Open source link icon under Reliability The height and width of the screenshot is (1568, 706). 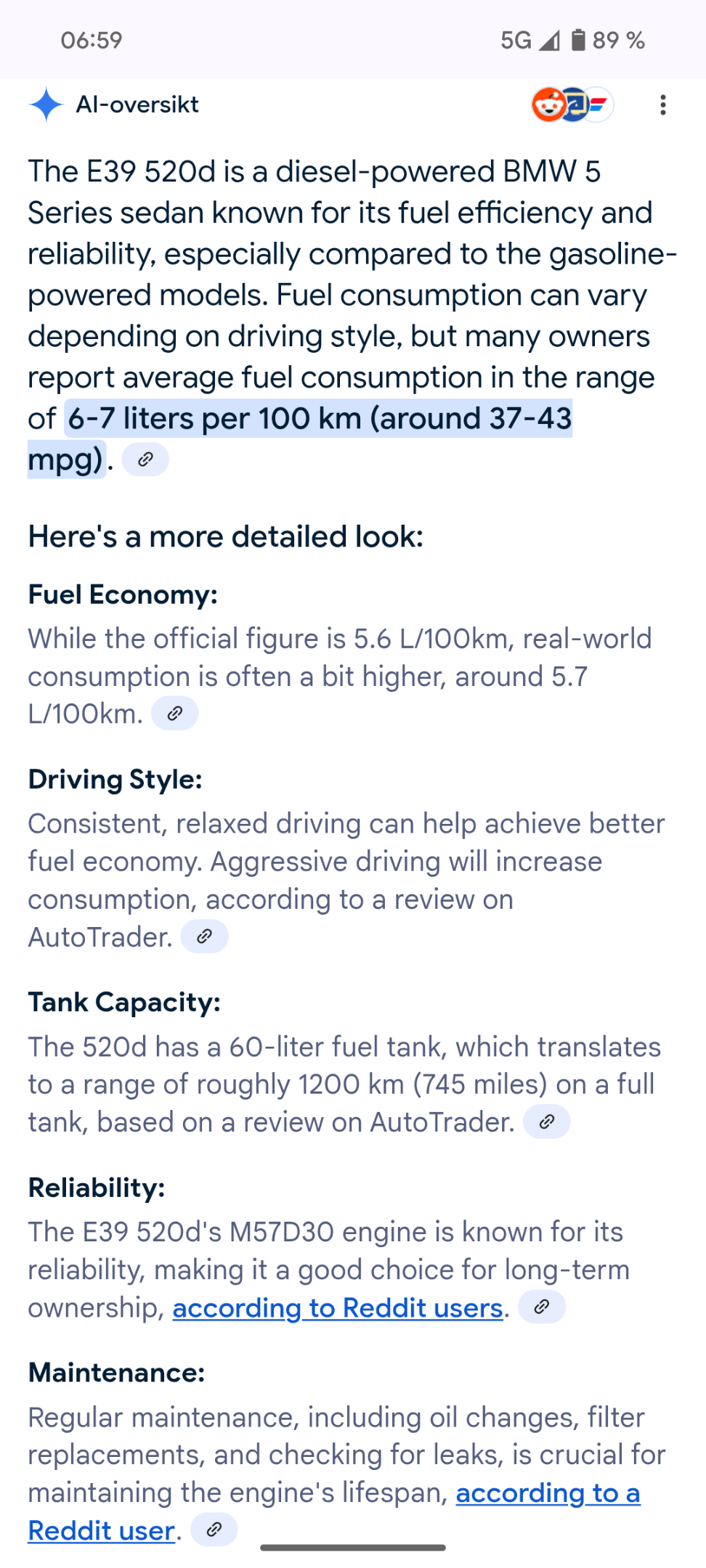tap(541, 1307)
